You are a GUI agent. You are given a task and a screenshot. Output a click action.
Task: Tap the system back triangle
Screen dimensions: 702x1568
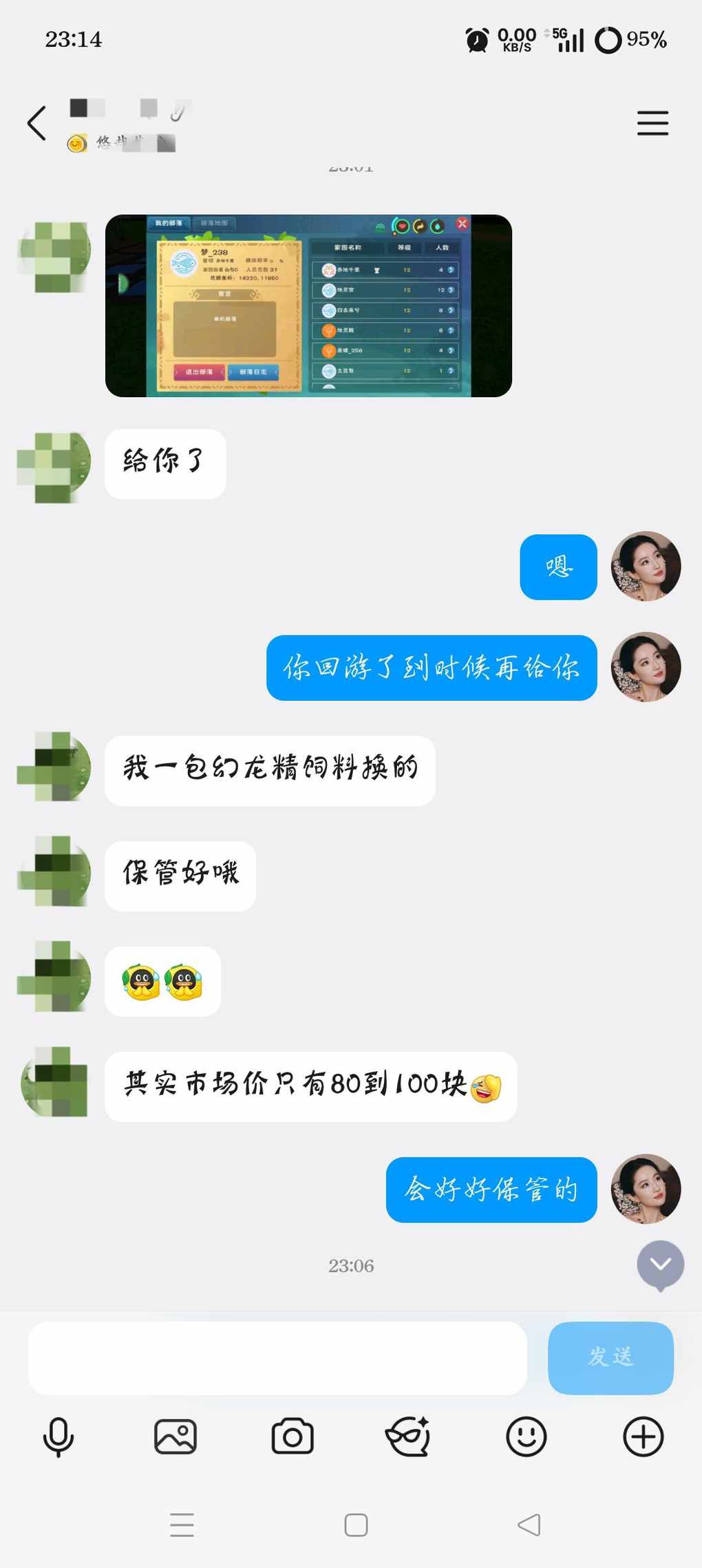coord(529,1525)
